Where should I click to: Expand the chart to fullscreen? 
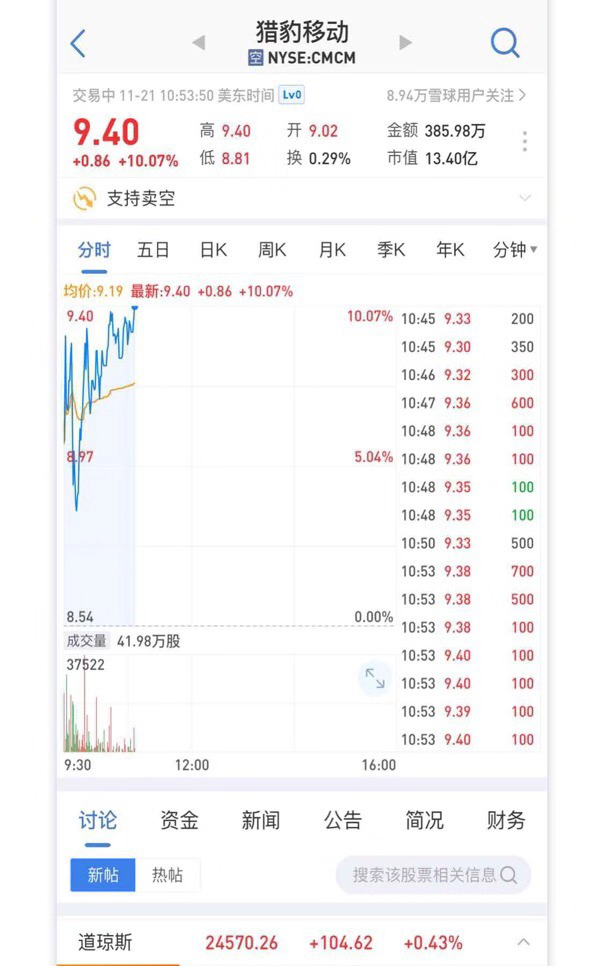pos(374,679)
